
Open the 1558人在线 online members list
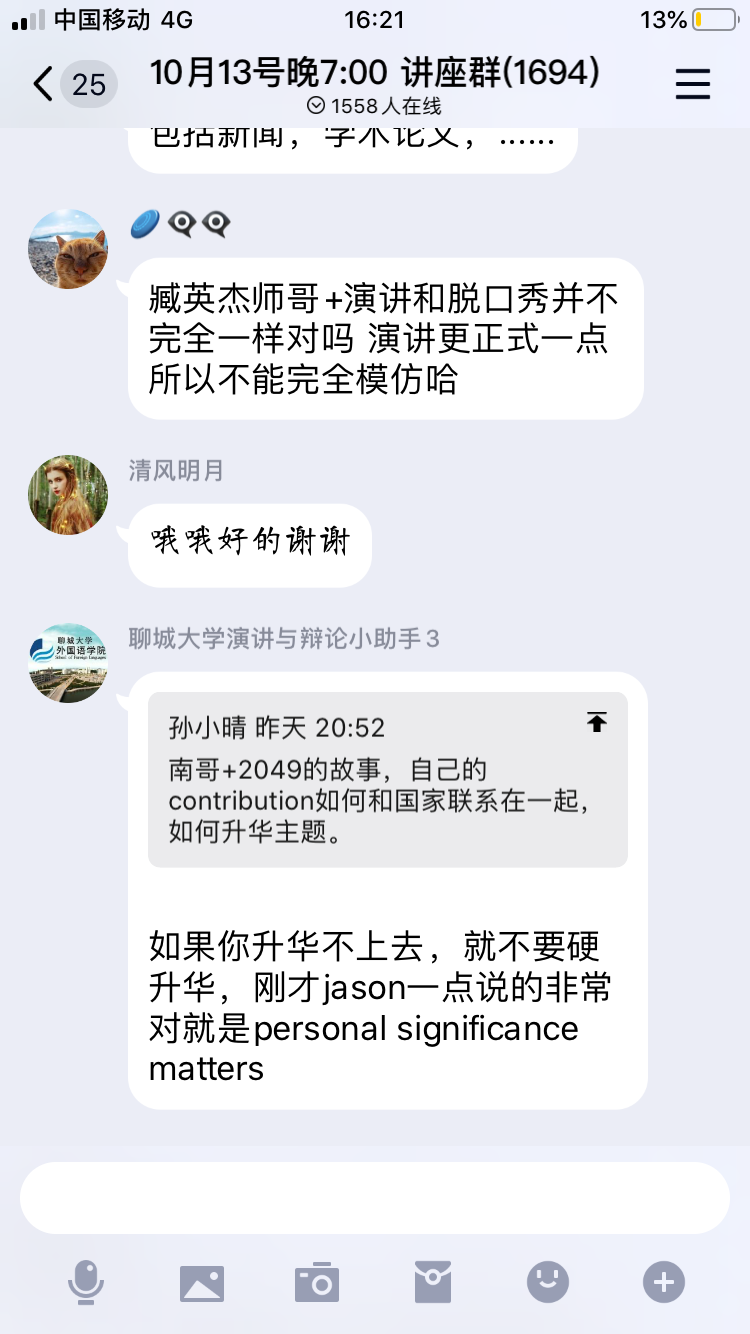[375, 106]
